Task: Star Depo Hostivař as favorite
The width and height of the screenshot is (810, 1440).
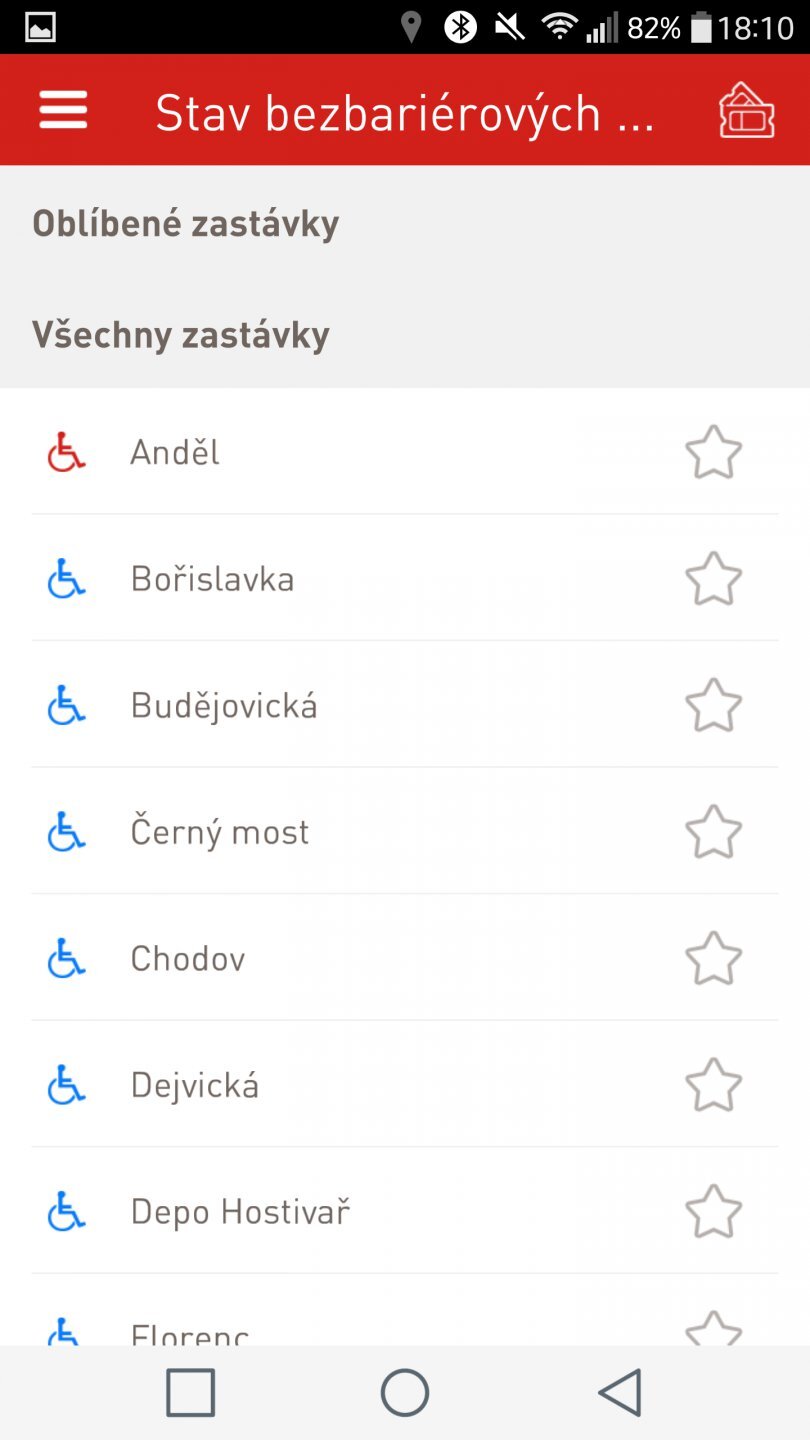Action: point(713,1212)
